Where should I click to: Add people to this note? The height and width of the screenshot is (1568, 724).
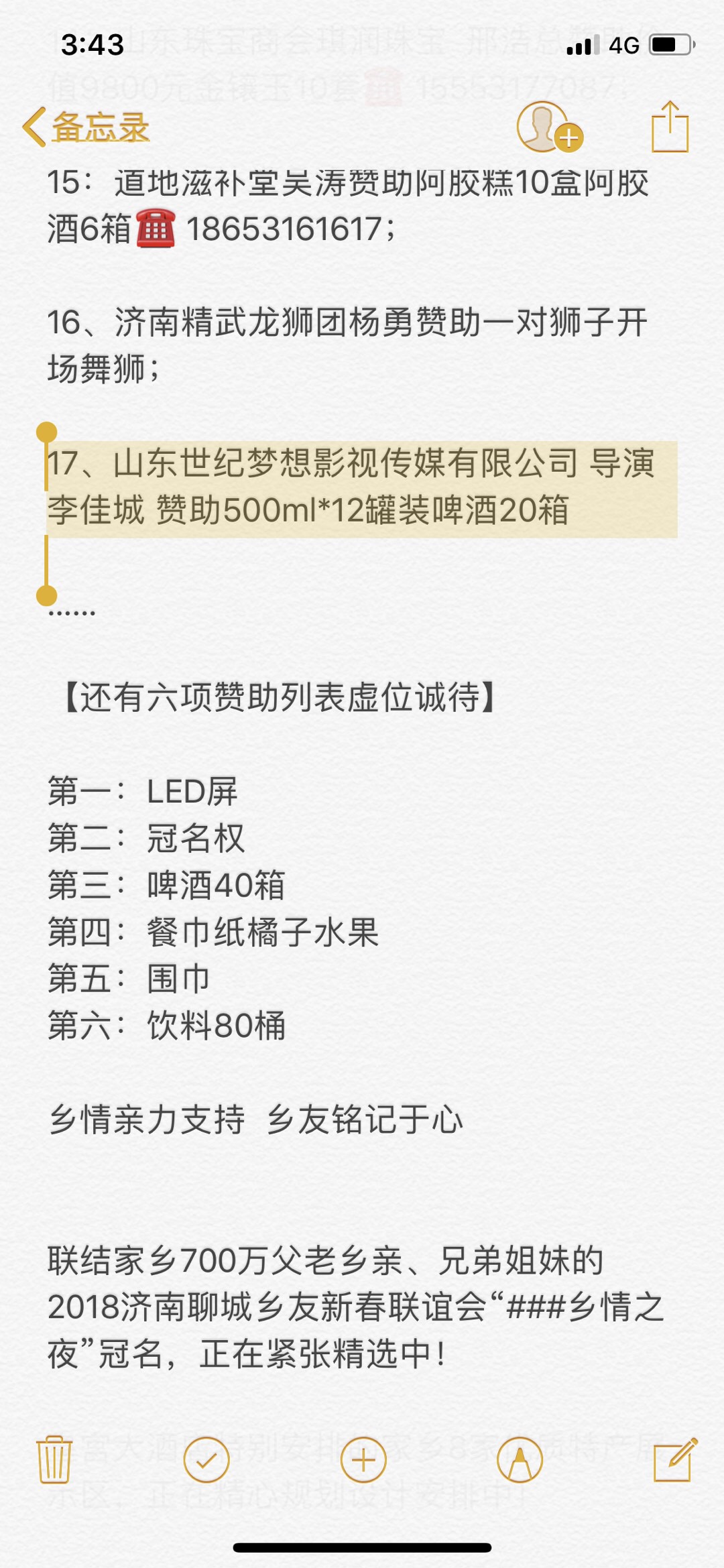pos(549,127)
